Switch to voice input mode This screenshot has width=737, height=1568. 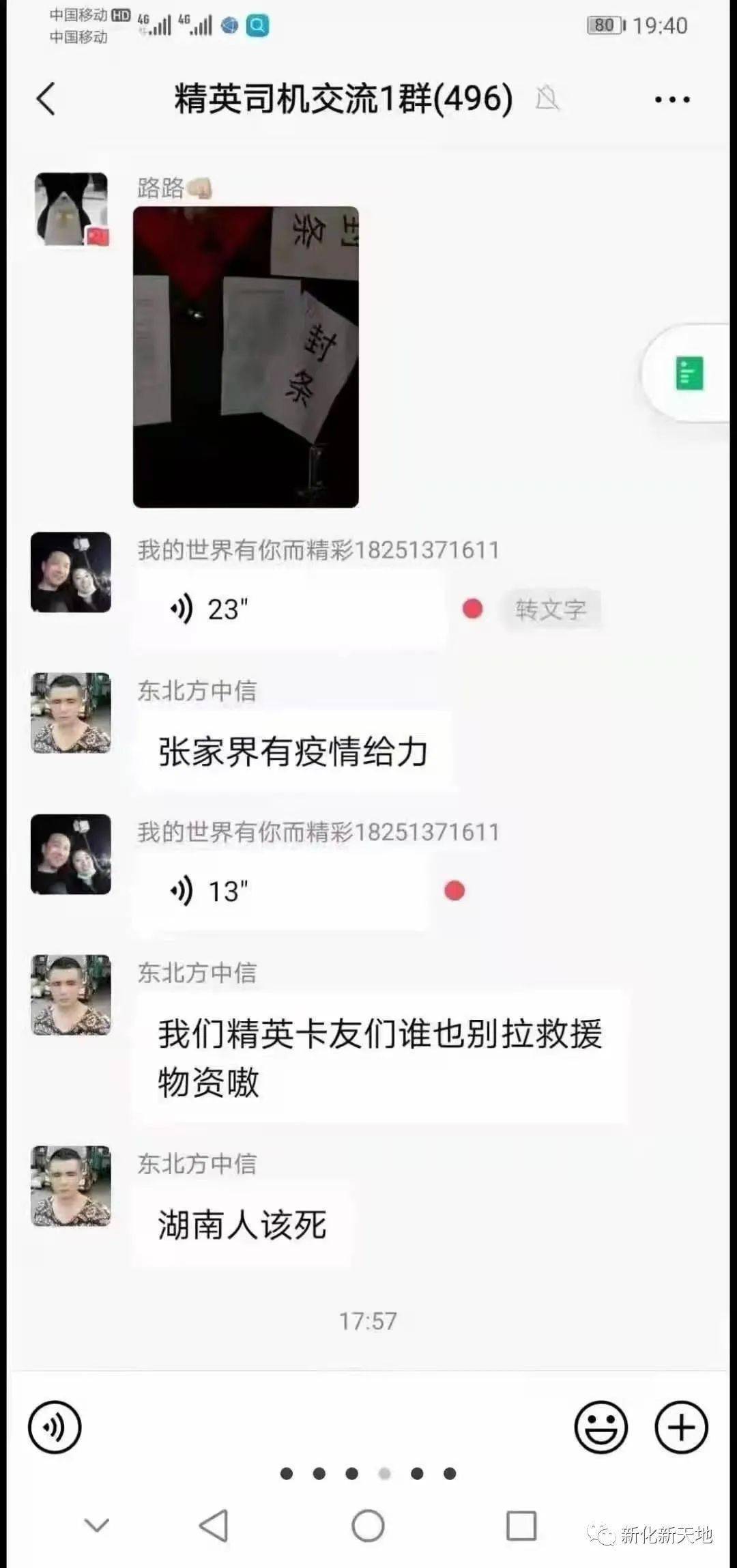pos(55,1426)
